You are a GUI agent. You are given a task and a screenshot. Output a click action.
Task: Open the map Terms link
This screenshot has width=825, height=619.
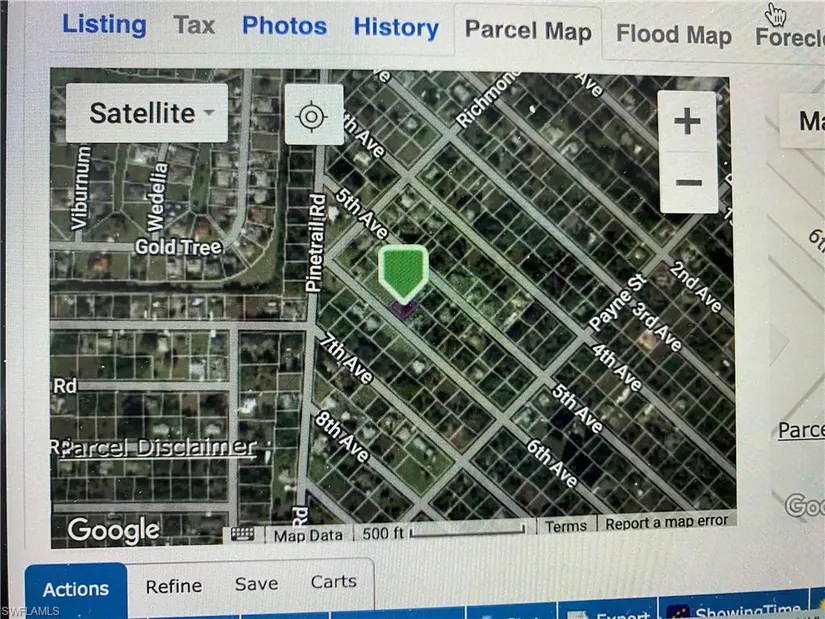(x=566, y=526)
